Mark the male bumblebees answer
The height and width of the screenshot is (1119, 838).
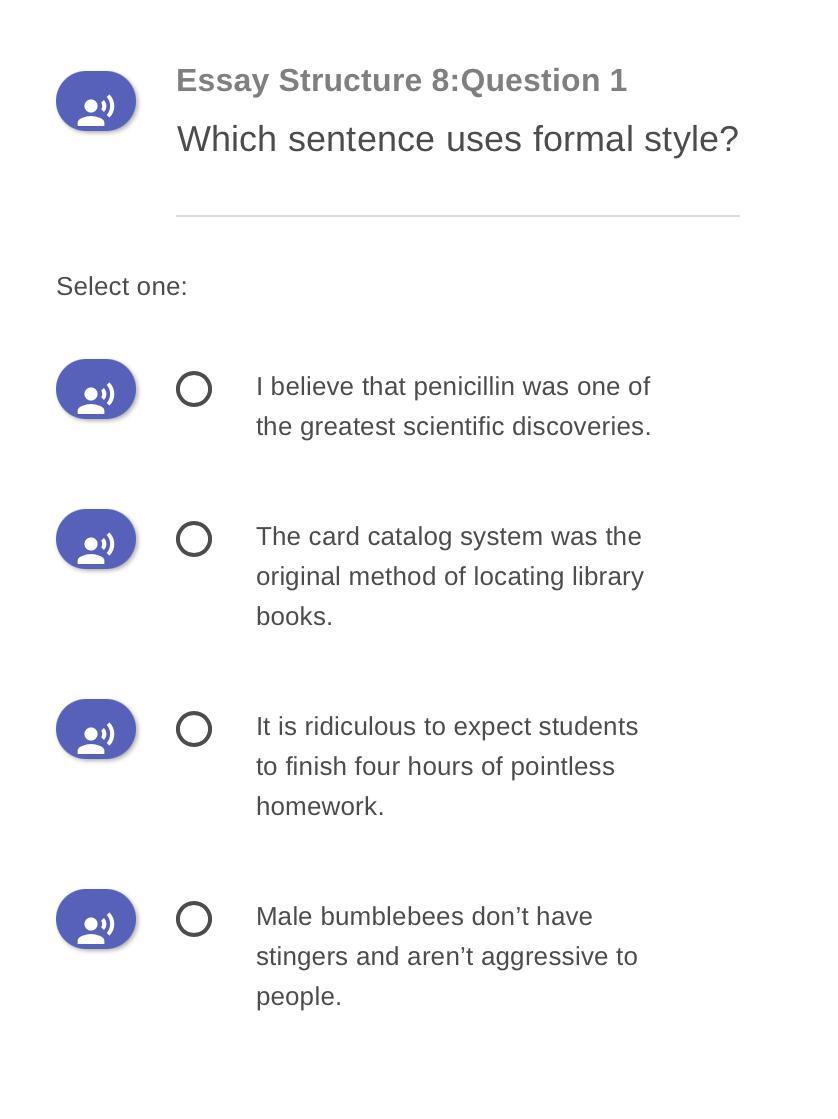(194, 919)
